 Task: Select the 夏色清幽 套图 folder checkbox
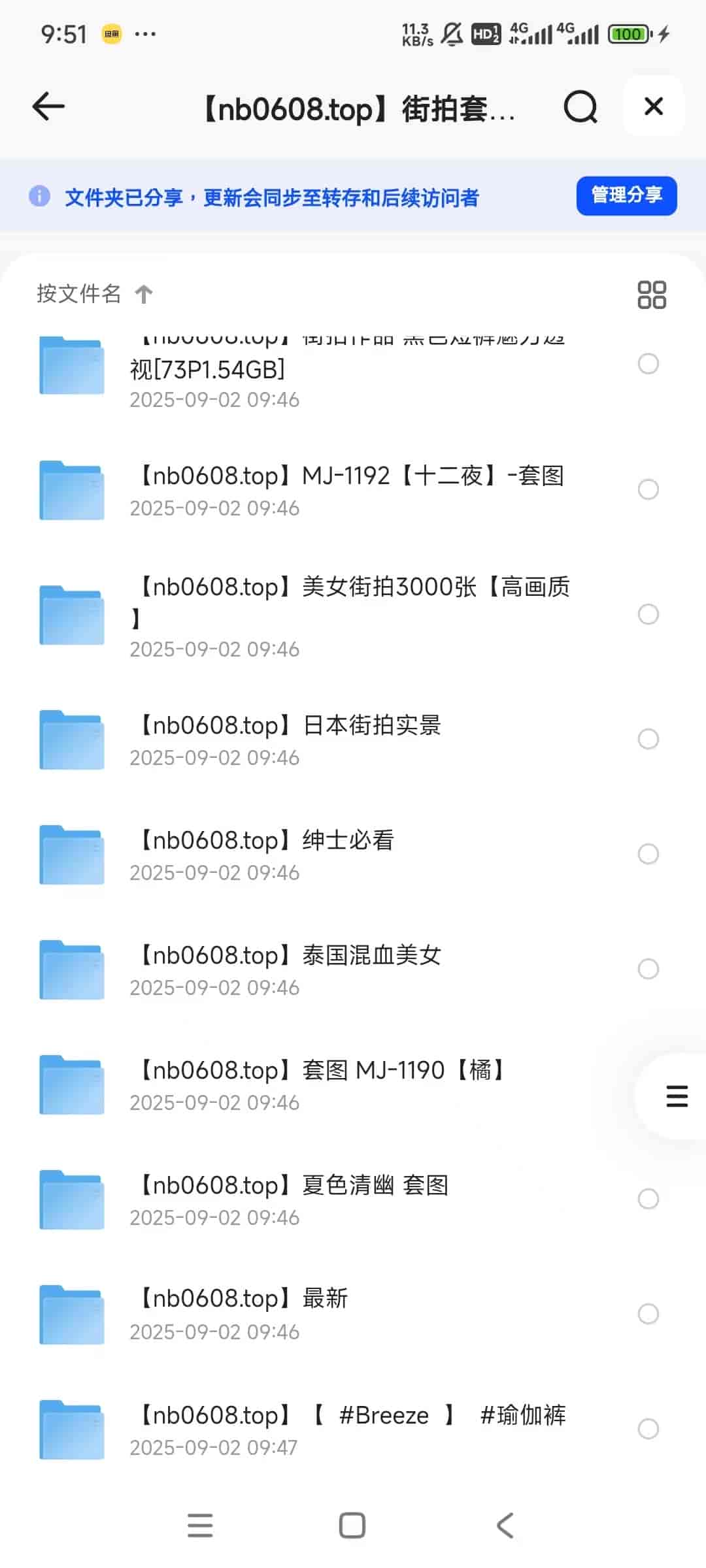coord(648,1199)
